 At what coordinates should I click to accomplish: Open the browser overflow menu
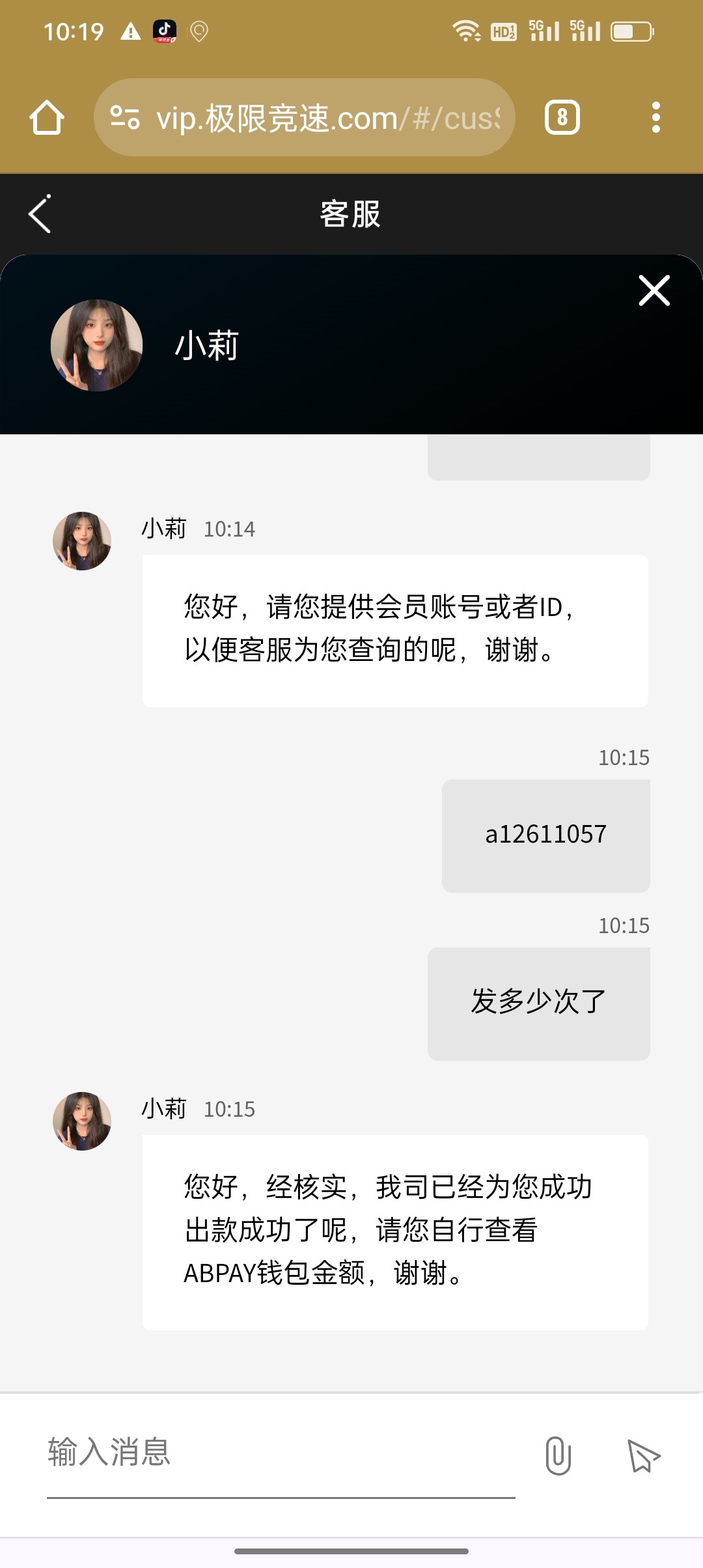pos(655,118)
